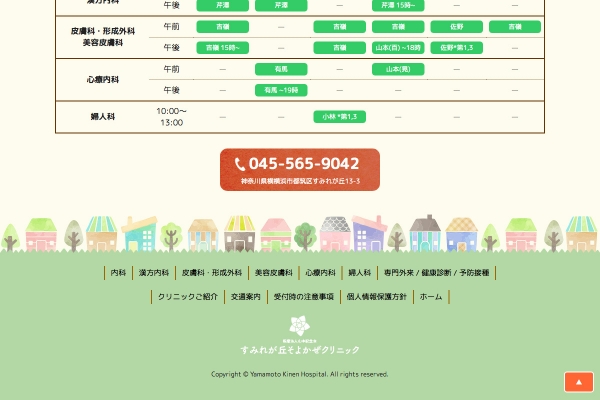Screen dimensions: 600x400
Task: Open 専門外来 / 健康診断 / 予防接種 link
Action: pos(436,273)
